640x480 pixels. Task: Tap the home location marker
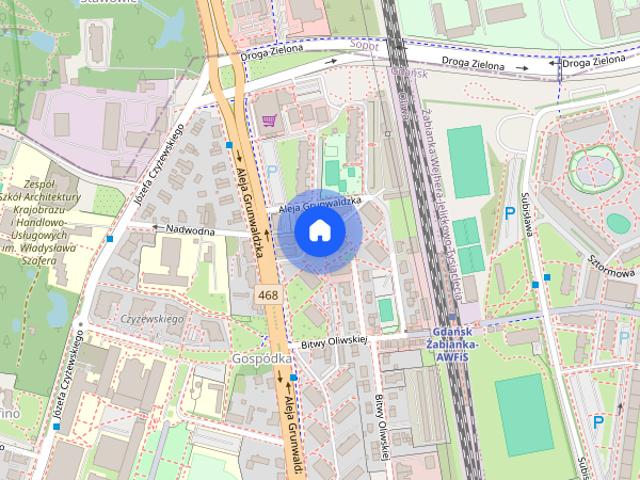319,231
